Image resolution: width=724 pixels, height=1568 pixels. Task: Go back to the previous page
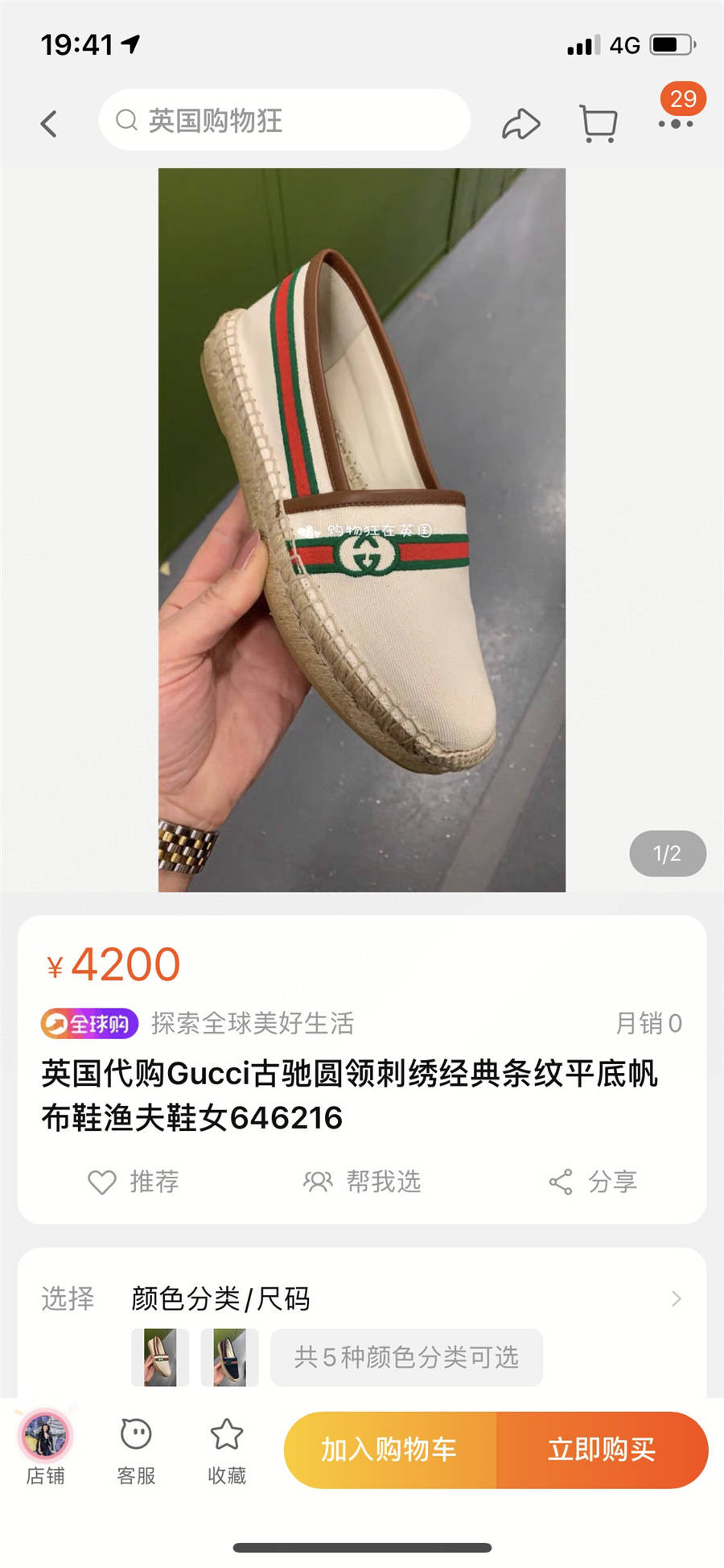(x=49, y=124)
